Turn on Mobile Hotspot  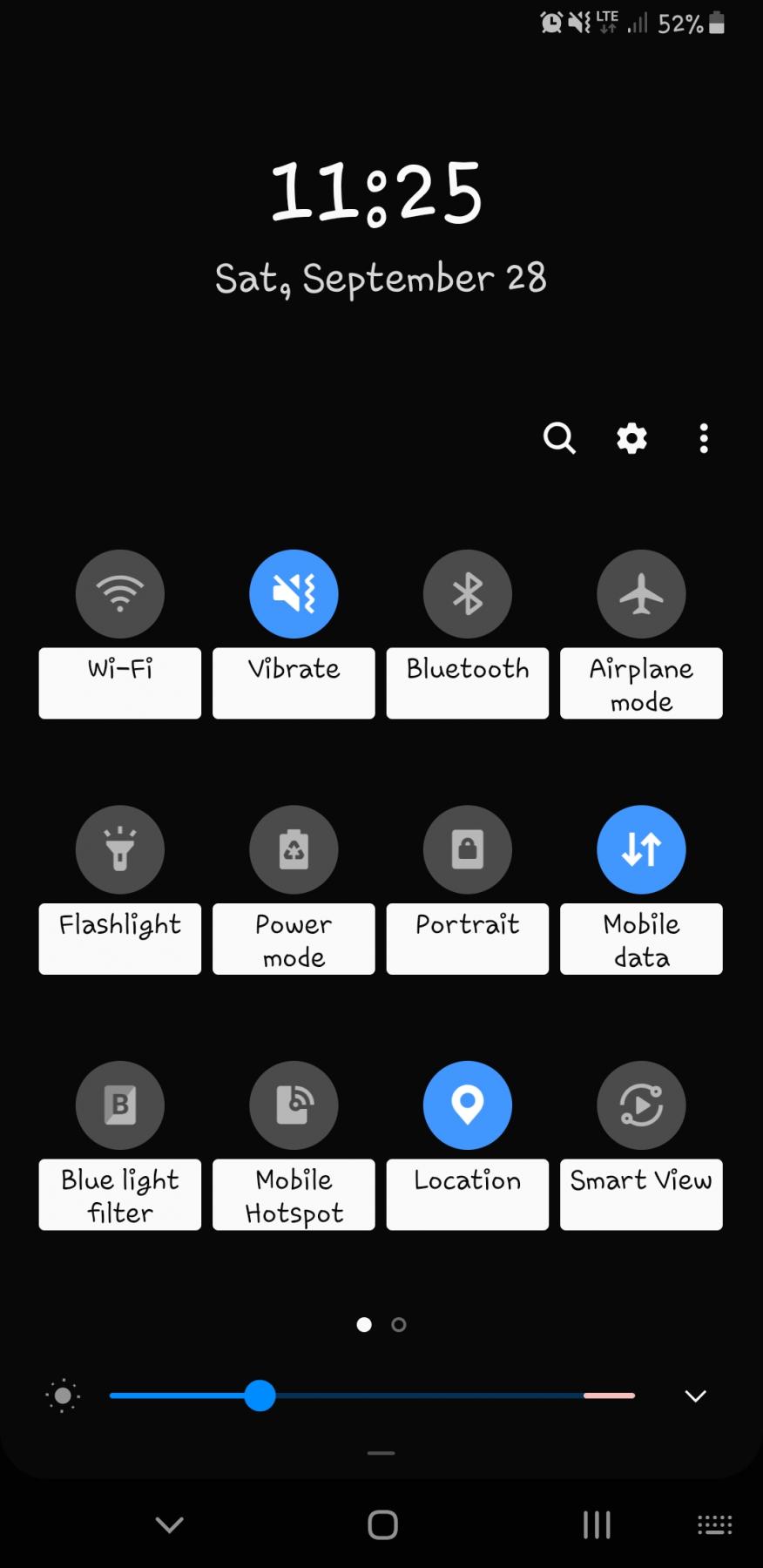pos(294,1105)
